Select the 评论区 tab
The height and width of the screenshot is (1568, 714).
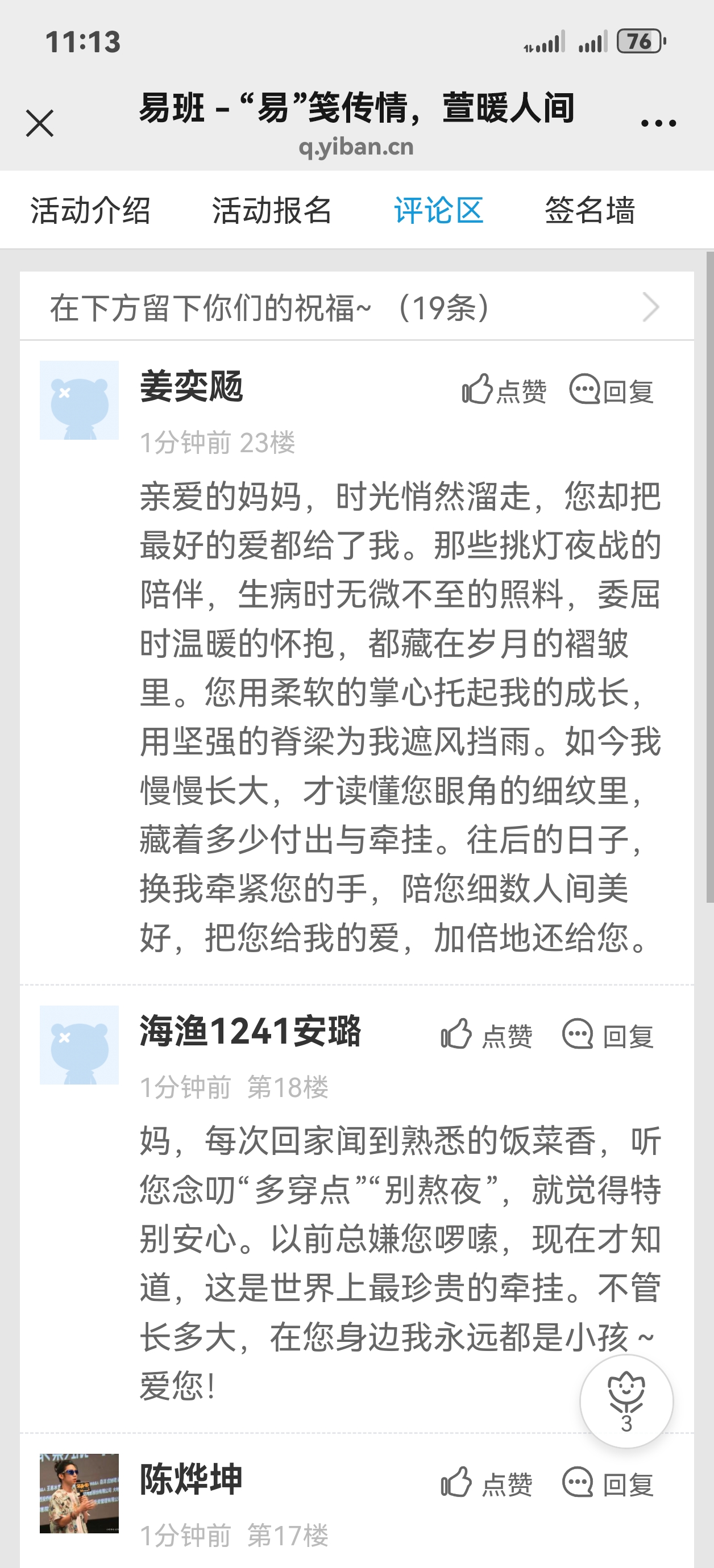point(439,211)
